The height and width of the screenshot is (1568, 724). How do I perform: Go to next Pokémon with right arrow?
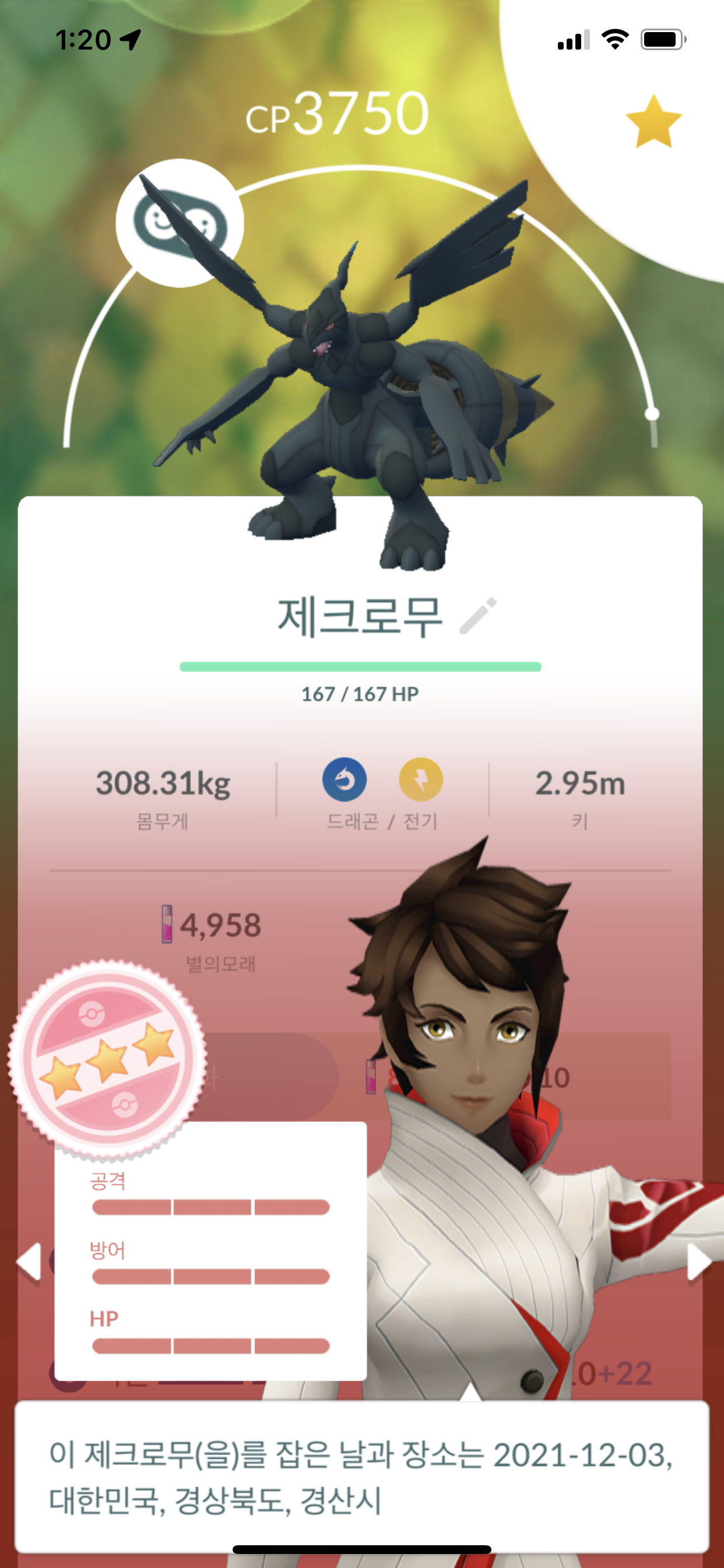[698, 1262]
